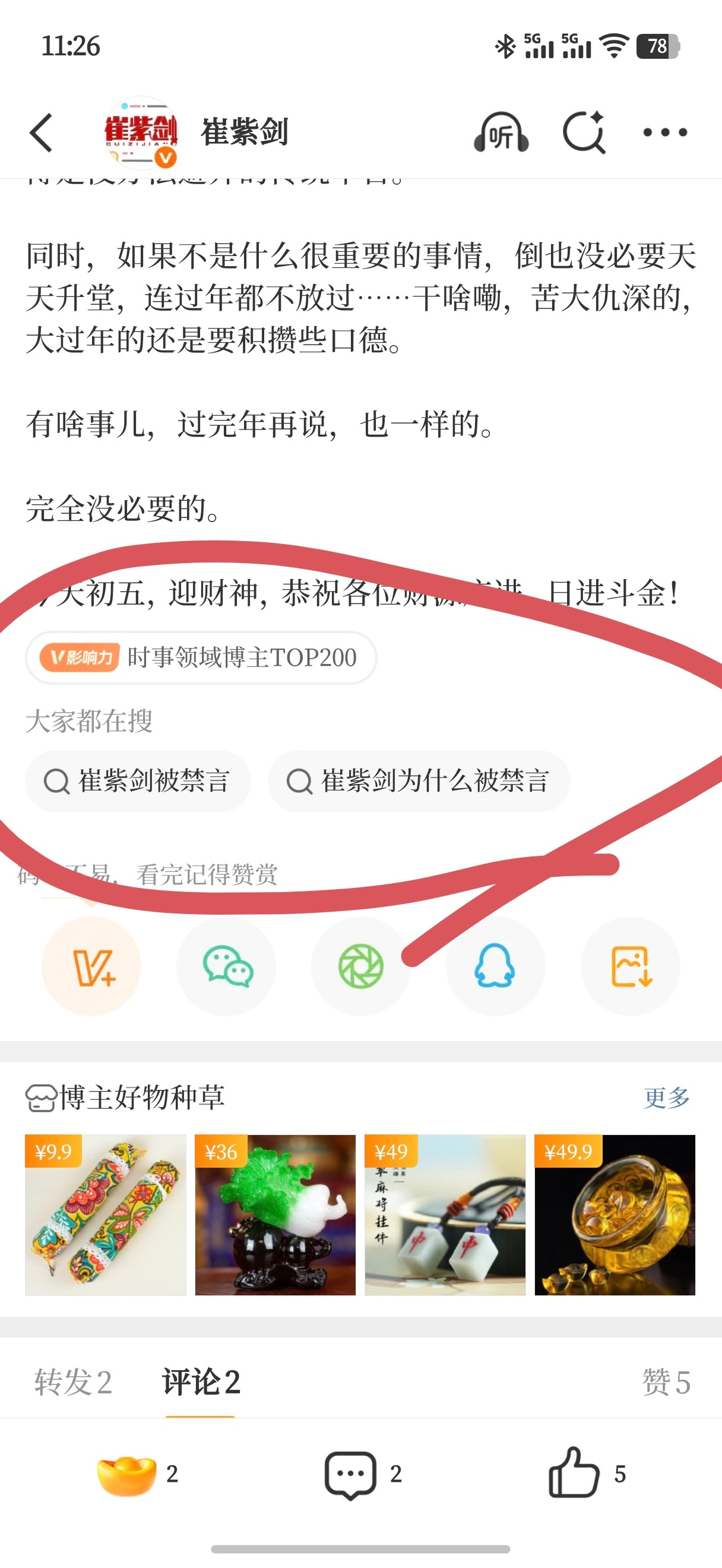
Task: Tap the back arrow to exit article
Action: [41, 132]
